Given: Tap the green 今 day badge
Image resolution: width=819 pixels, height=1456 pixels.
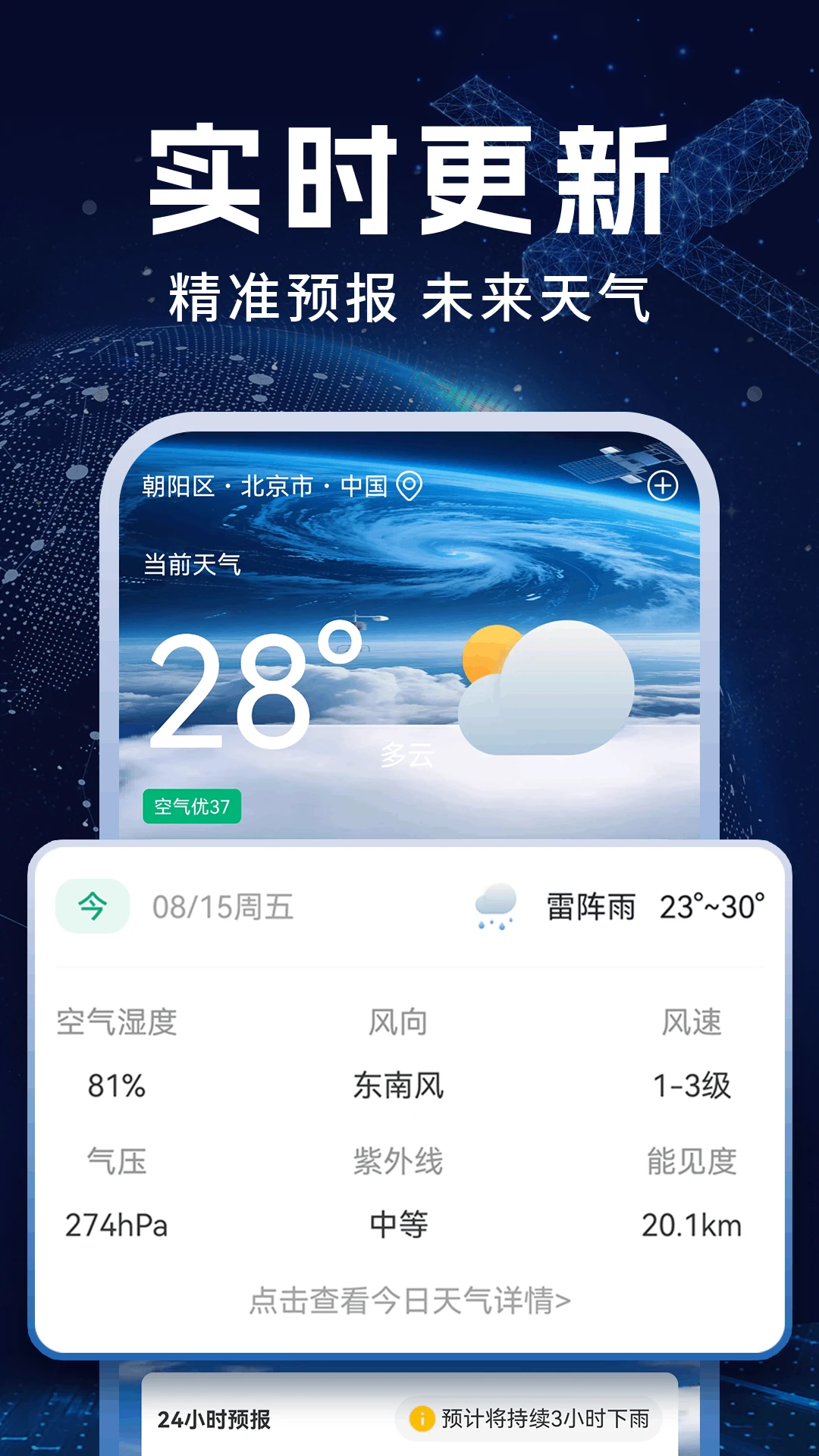Looking at the screenshot, I should coord(92,903).
